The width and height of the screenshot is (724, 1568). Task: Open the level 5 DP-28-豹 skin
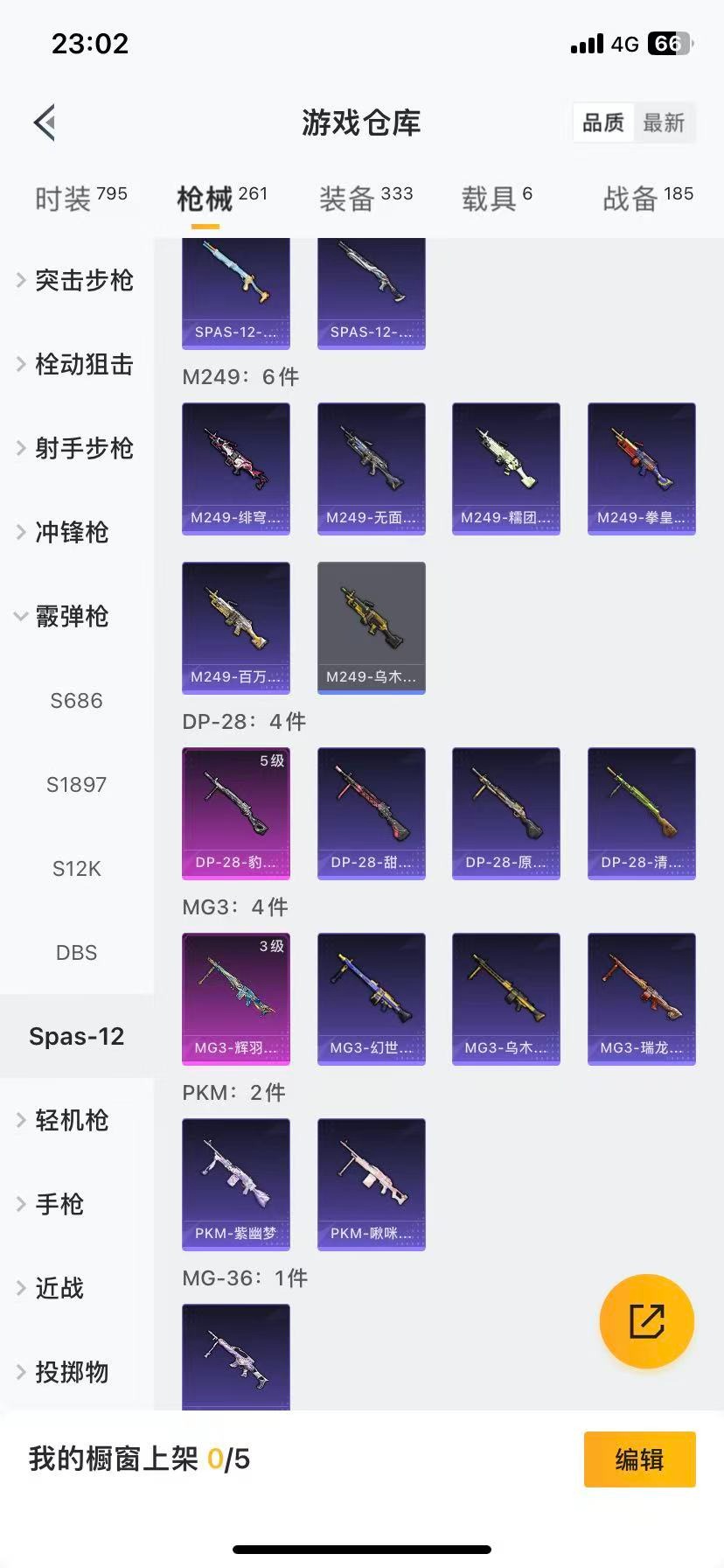tap(236, 813)
